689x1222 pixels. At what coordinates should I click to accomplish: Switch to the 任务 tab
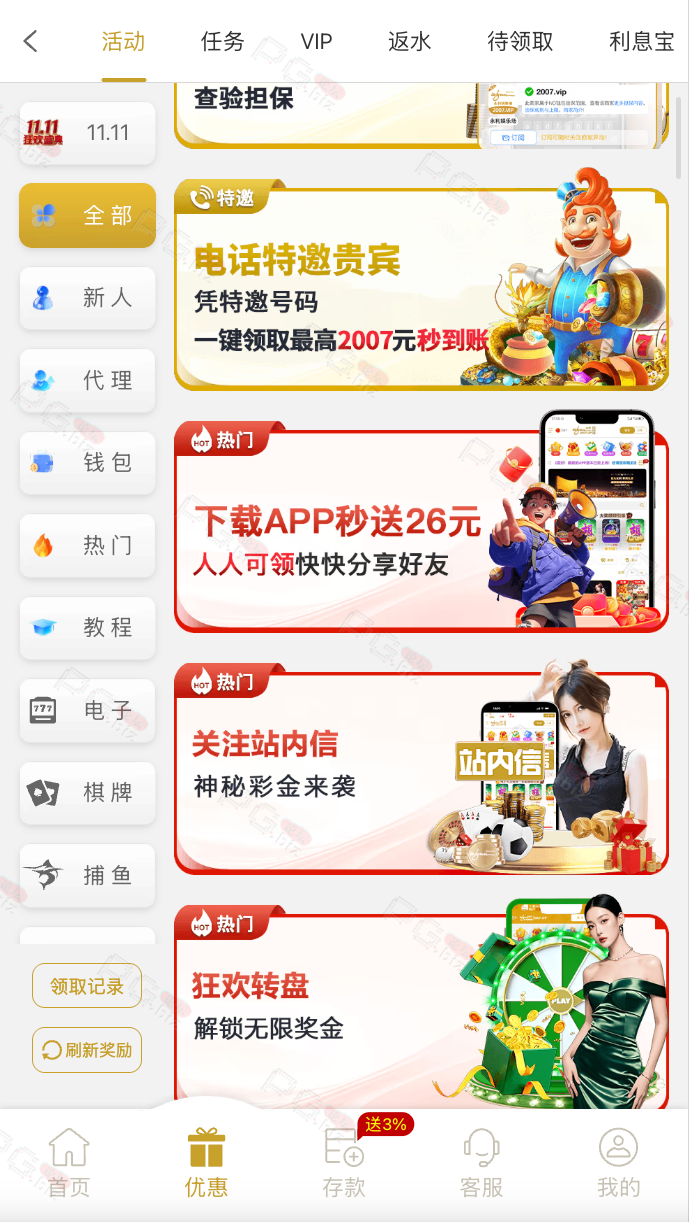pos(222,41)
